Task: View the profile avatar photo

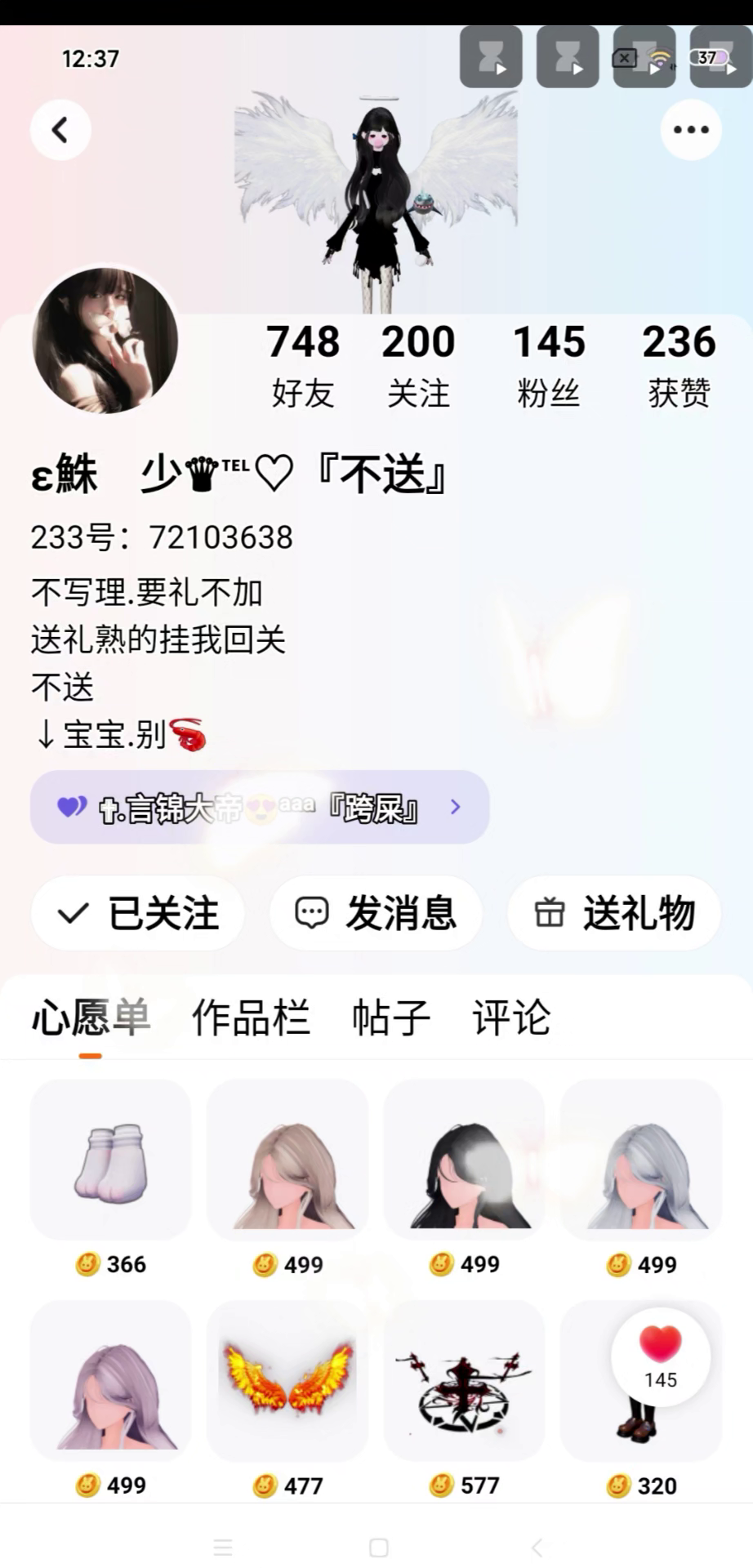Action: pyautogui.click(x=105, y=340)
